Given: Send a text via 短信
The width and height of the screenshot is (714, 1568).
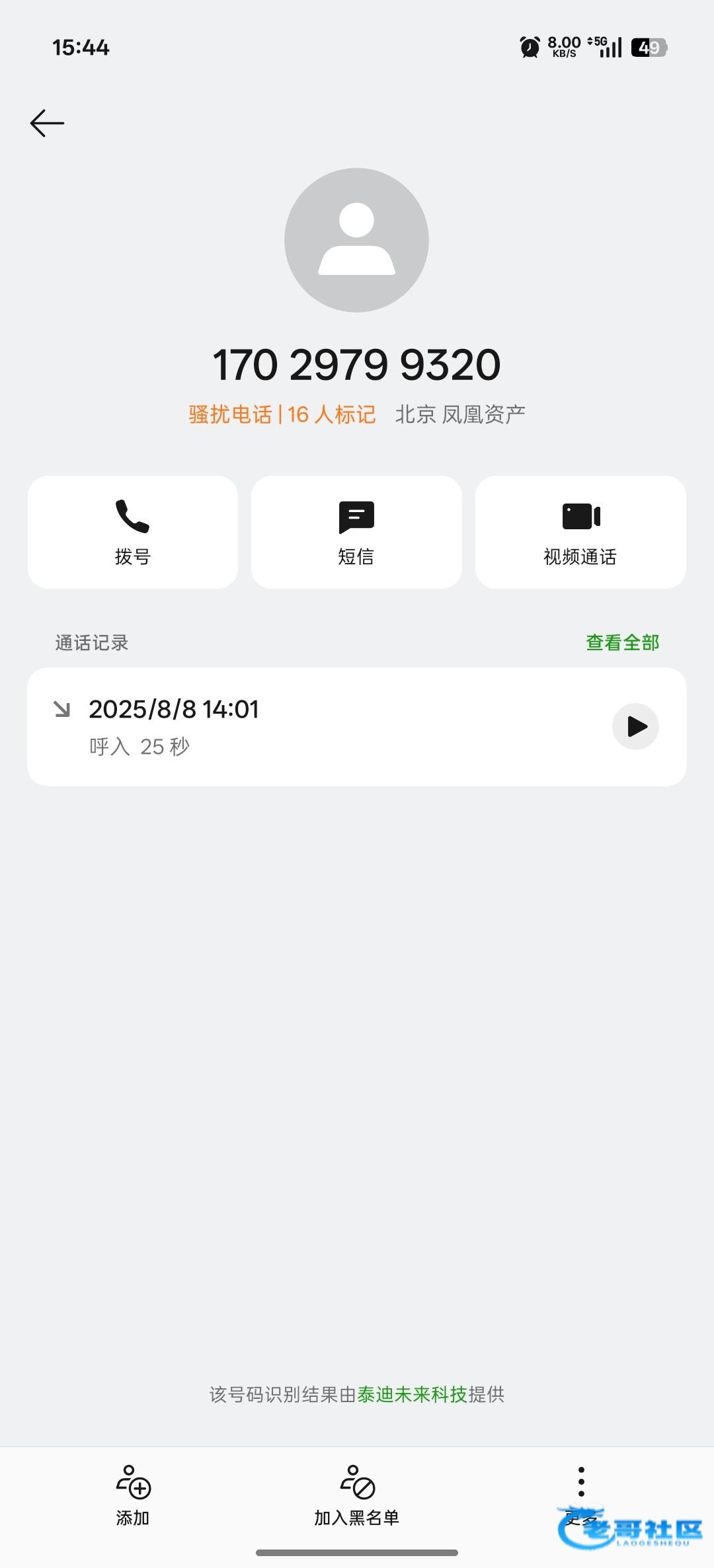Looking at the screenshot, I should pos(356,532).
